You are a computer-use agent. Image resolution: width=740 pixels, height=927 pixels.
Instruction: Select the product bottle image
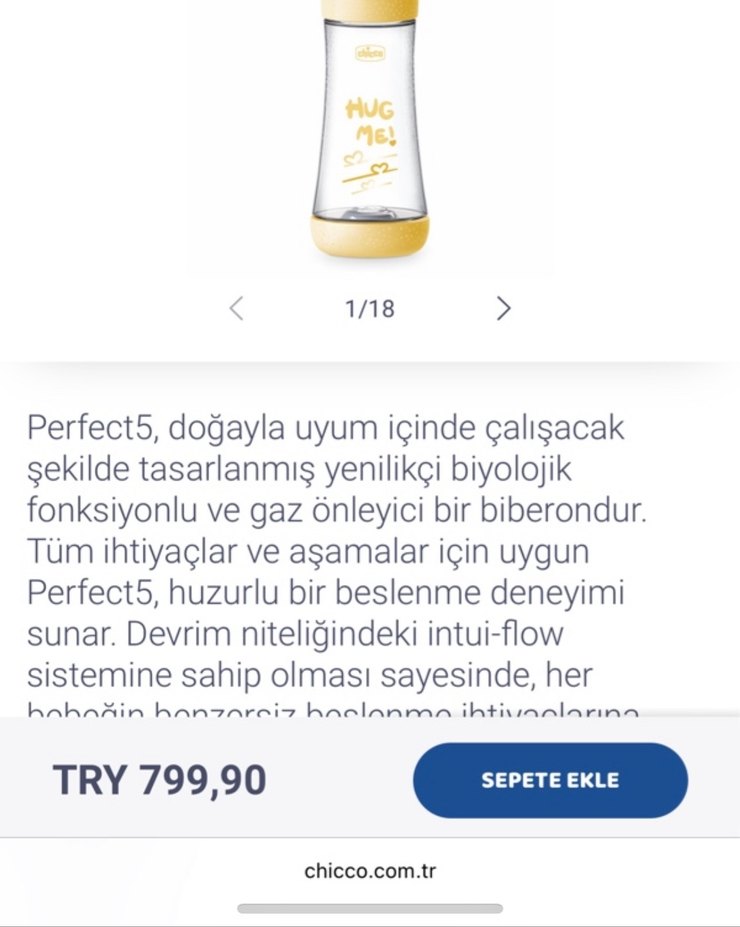(370, 130)
